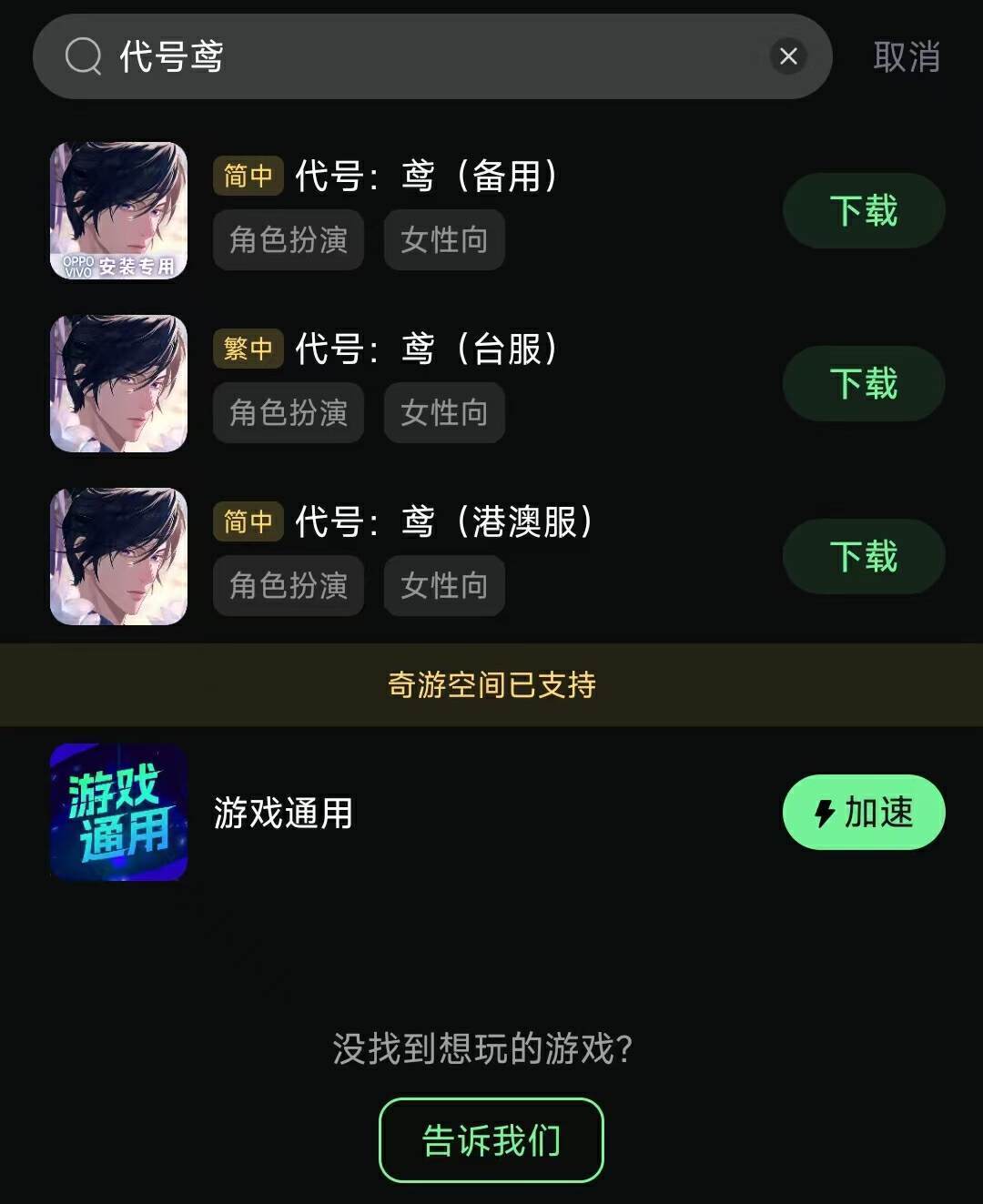Tap the 简中 badge on 备用 entry
The image size is (983, 1204).
click(x=248, y=176)
